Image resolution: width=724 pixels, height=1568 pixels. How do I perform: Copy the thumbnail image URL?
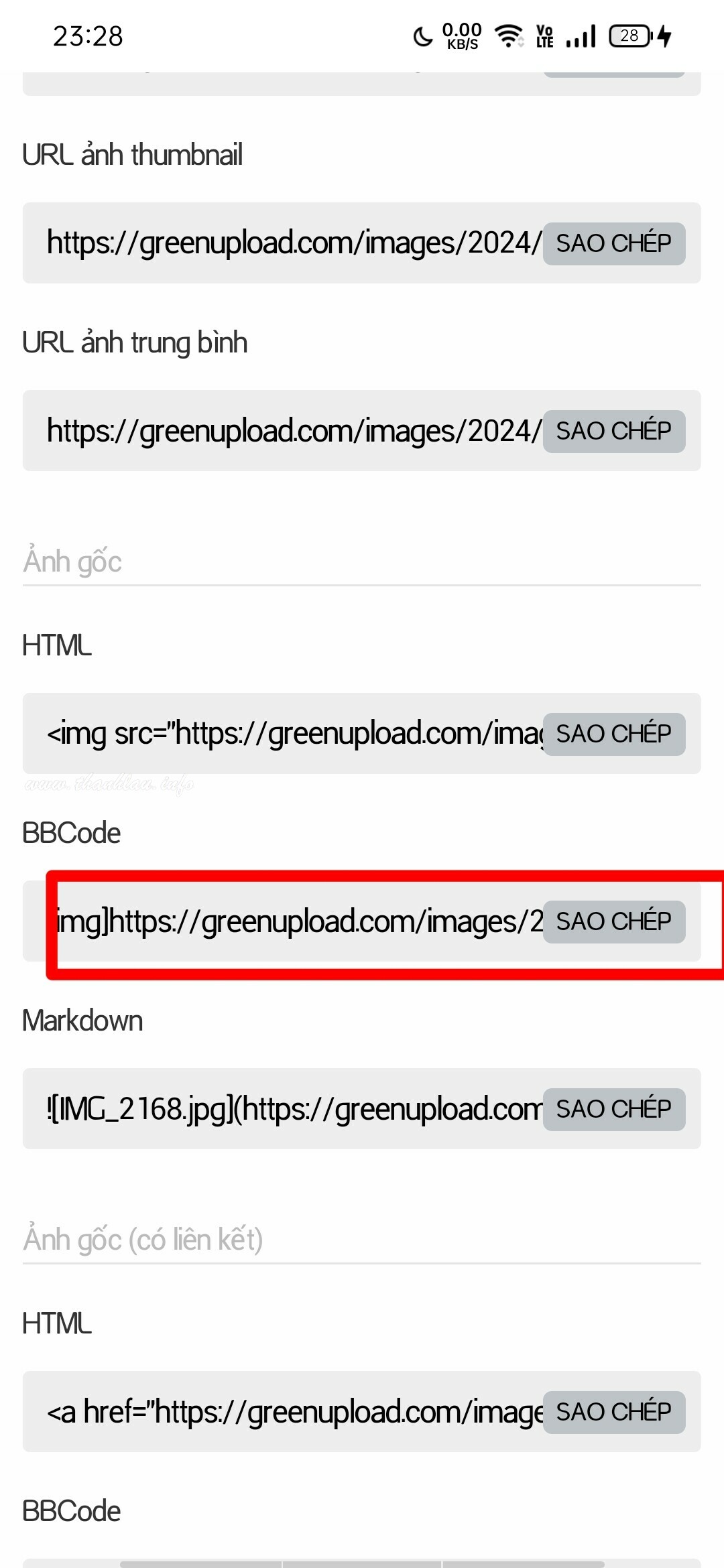tap(614, 243)
